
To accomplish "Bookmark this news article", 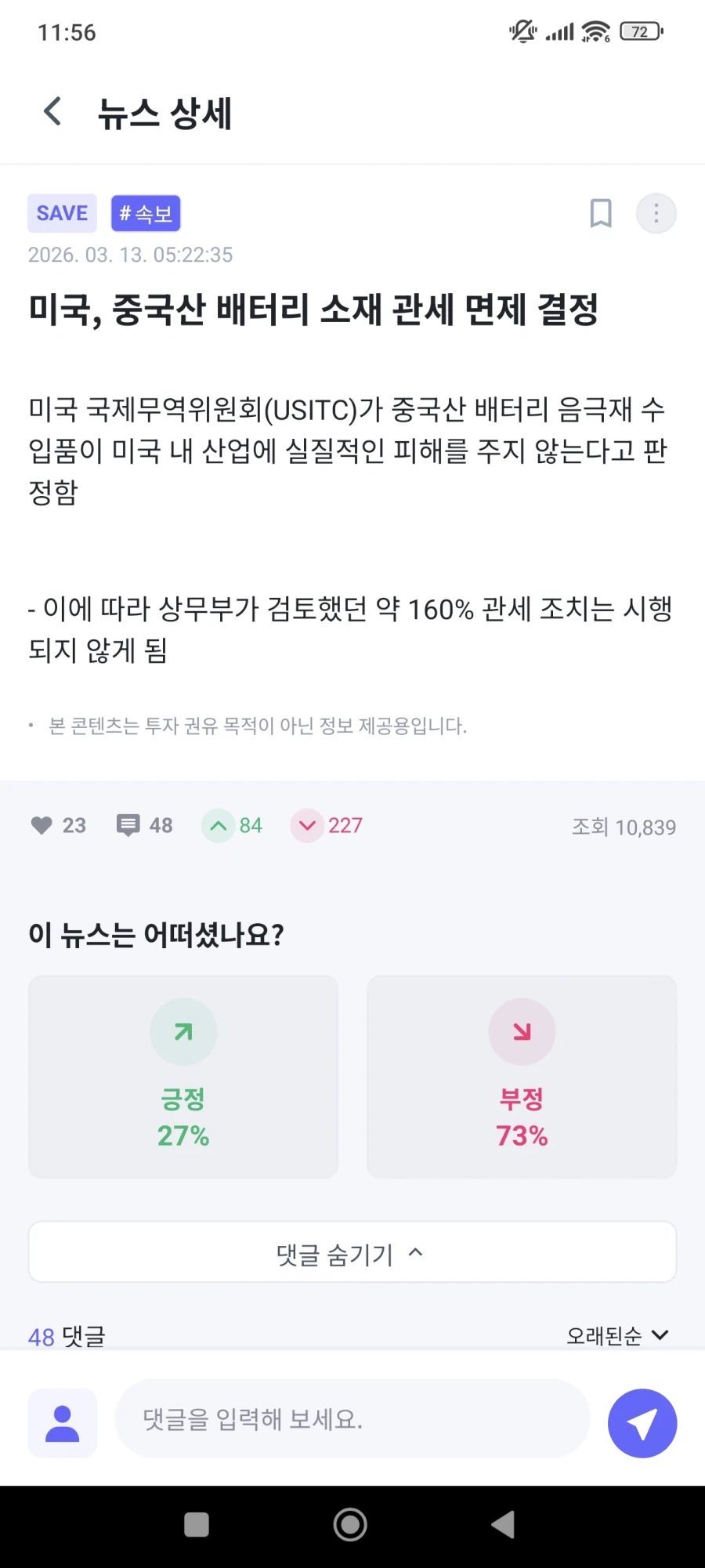I will pos(601,212).
